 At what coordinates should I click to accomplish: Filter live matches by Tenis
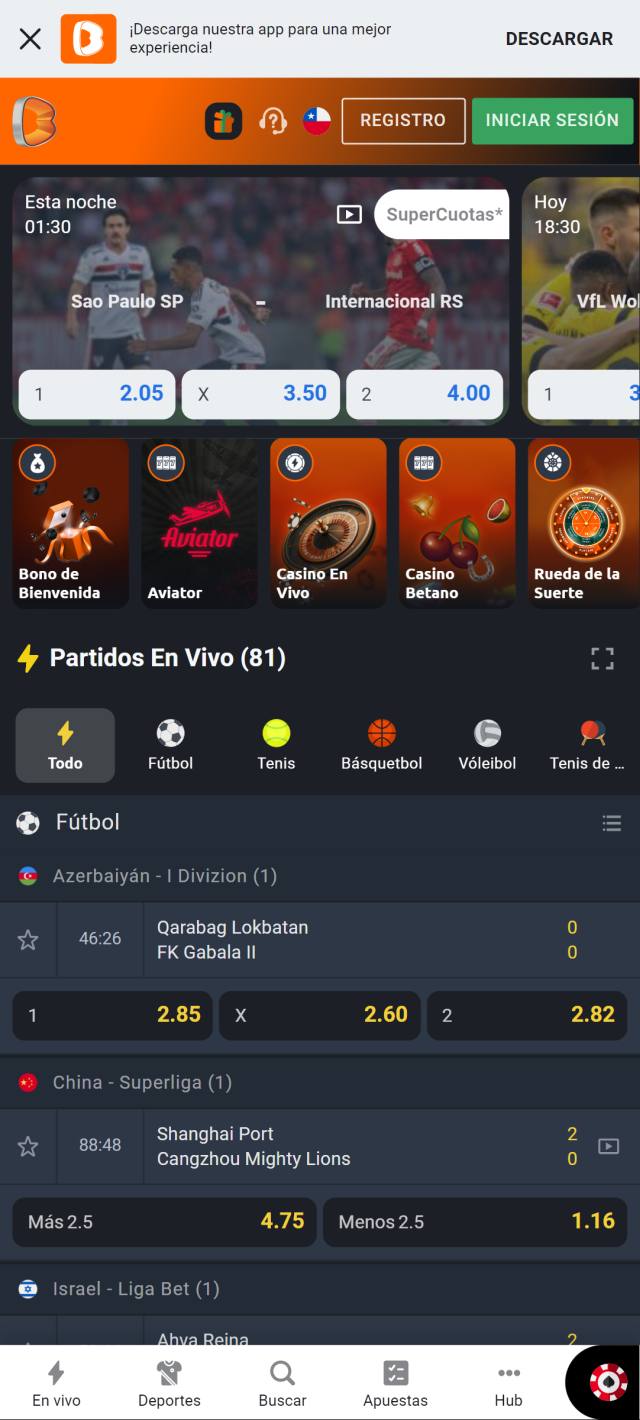click(x=276, y=746)
